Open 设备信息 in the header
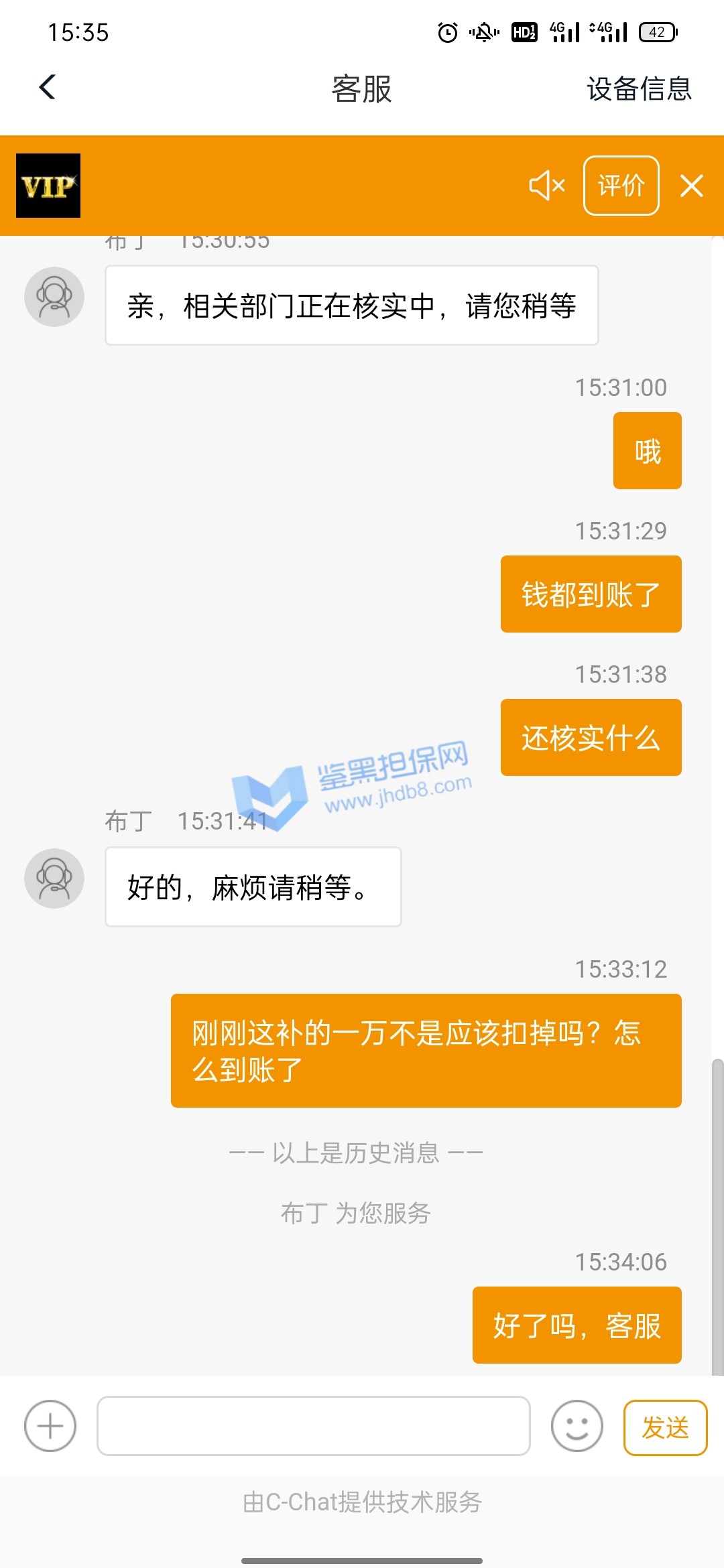Screen dimensions: 724x1568 click(638, 88)
